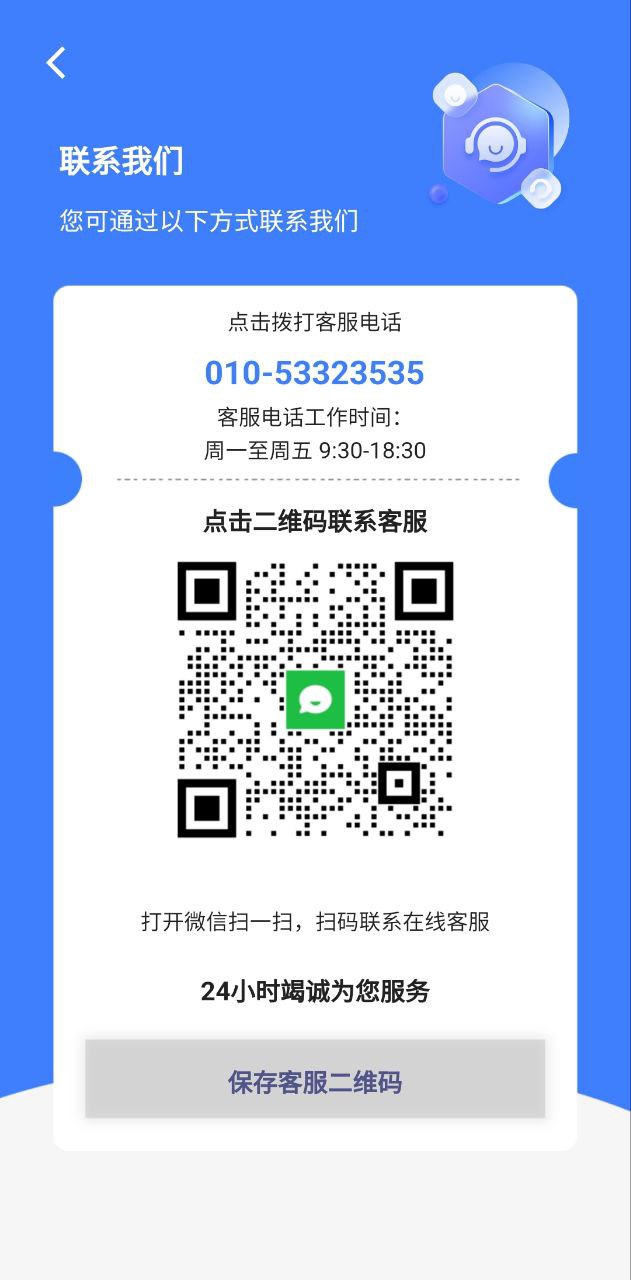The height and width of the screenshot is (1280, 631).
Task: Go back using the top arrow
Action: (56, 63)
